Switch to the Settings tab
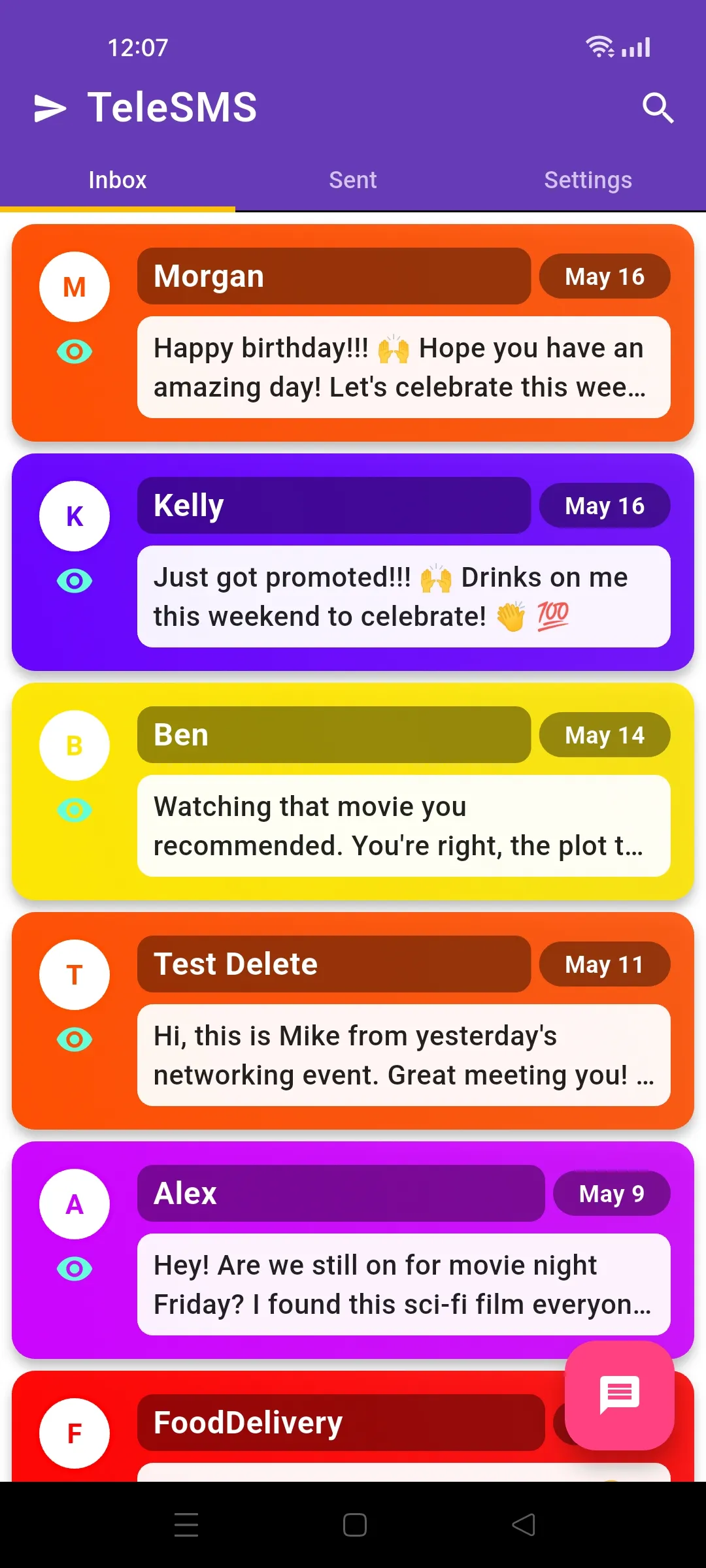 (x=588, y=180)
